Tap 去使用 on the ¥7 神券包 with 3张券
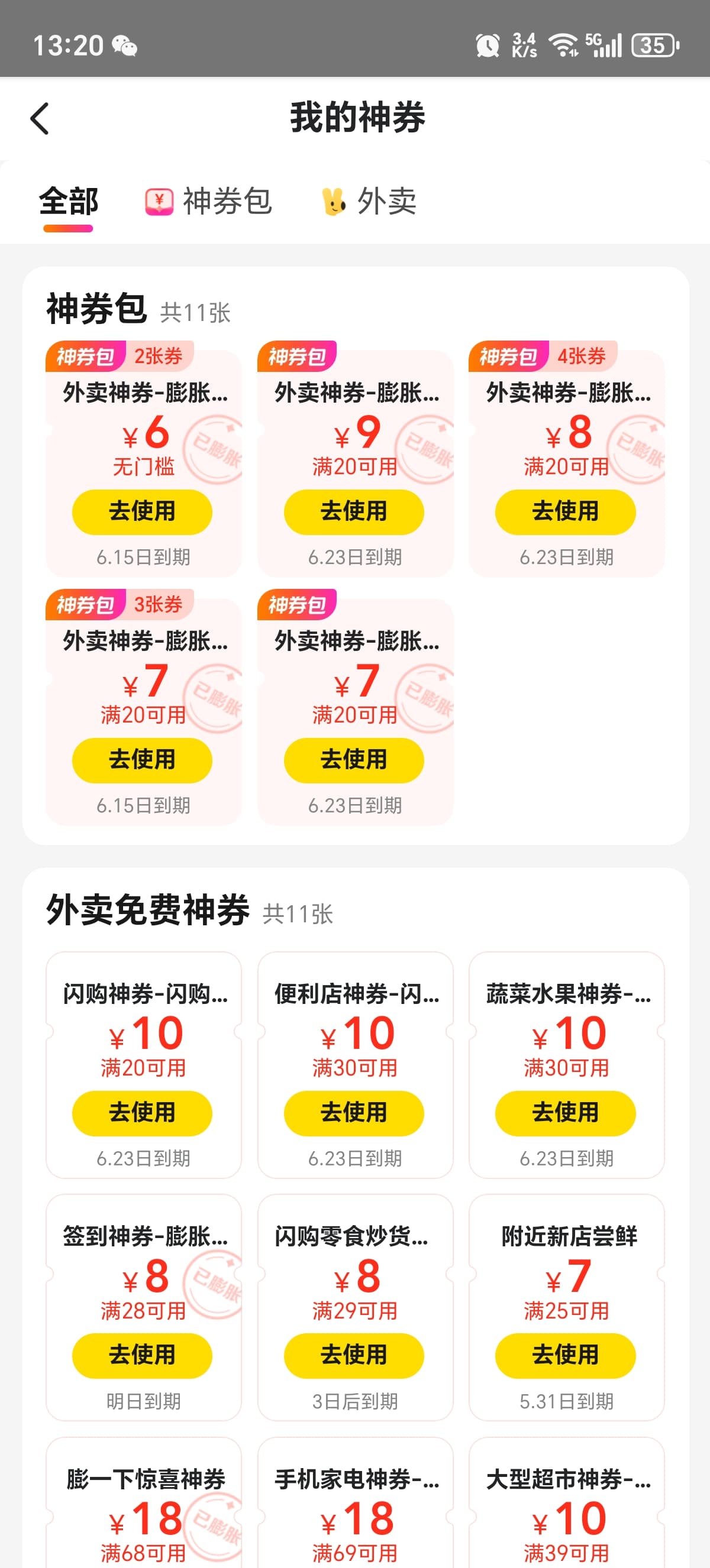Screen dimensions: 710x1568 point(143,760)
